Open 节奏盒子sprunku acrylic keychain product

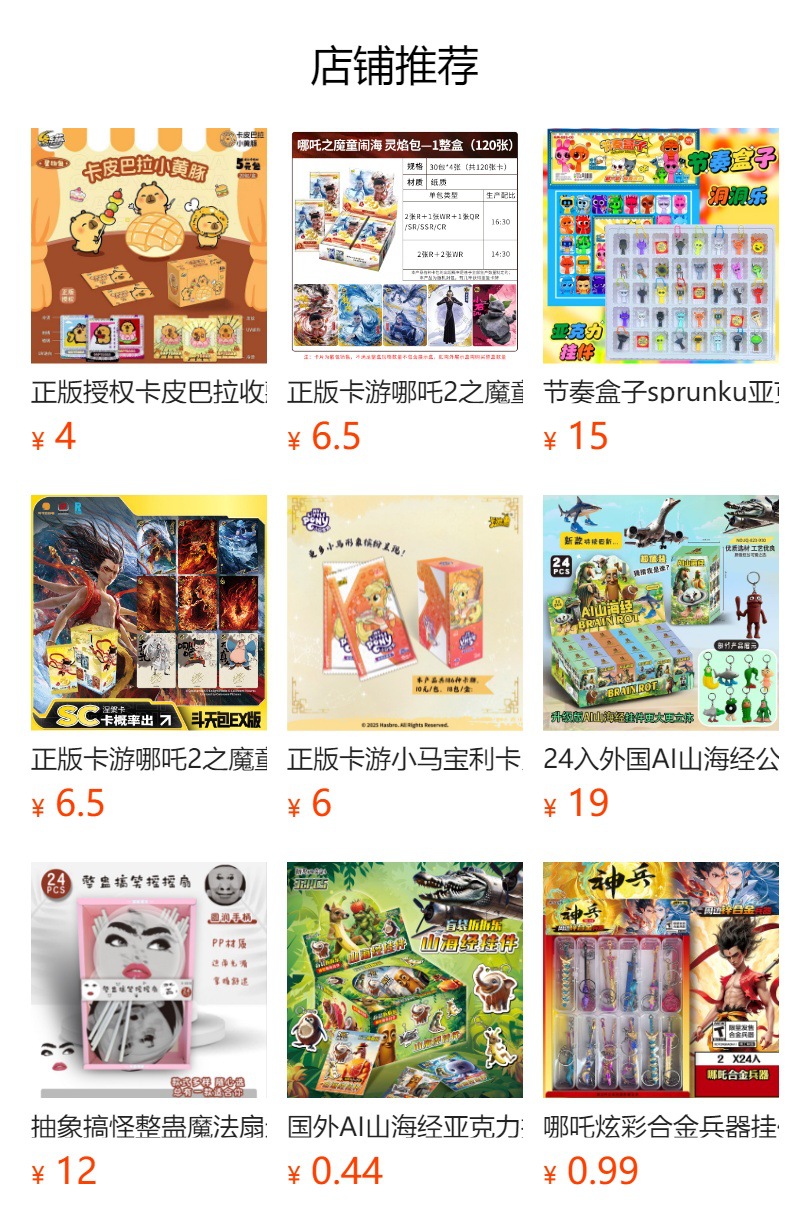(x=660, y=246)
